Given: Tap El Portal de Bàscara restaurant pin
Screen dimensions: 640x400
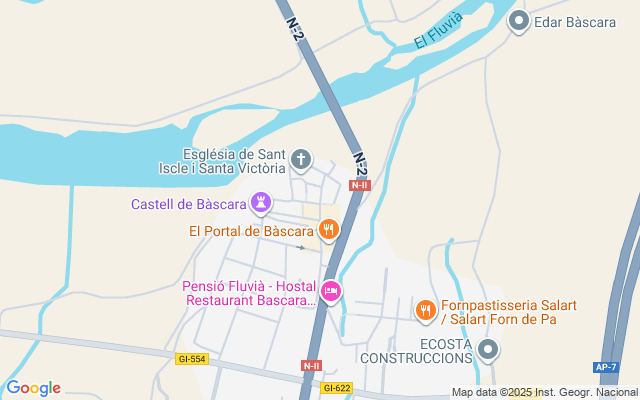Looking at the screenshot, I should (x=329, y=230).
